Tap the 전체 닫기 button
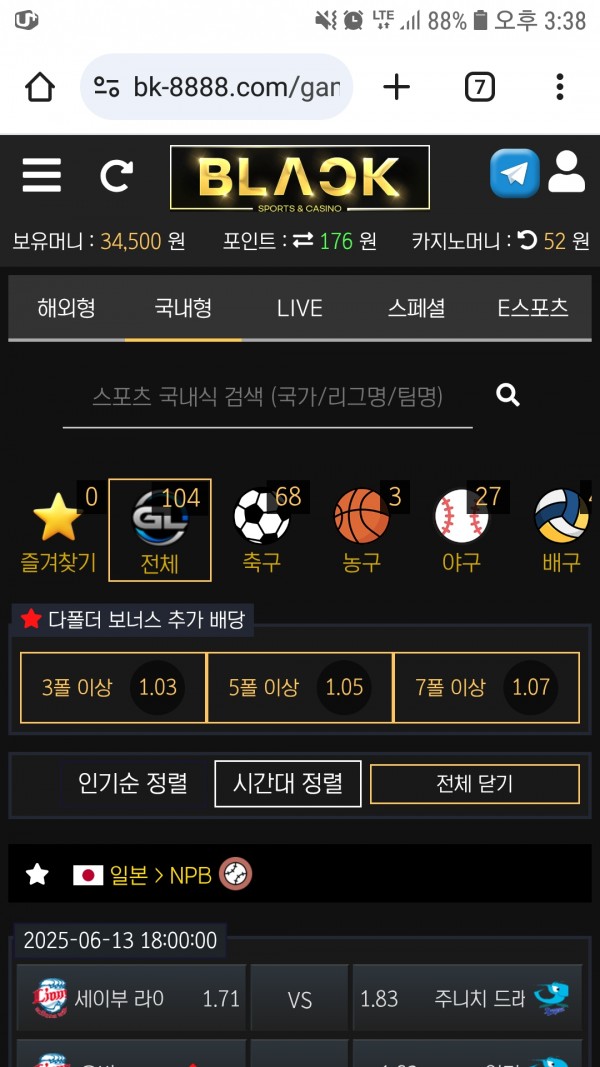The width and height of the screenshot is (600, 1067). coord(474,784)
